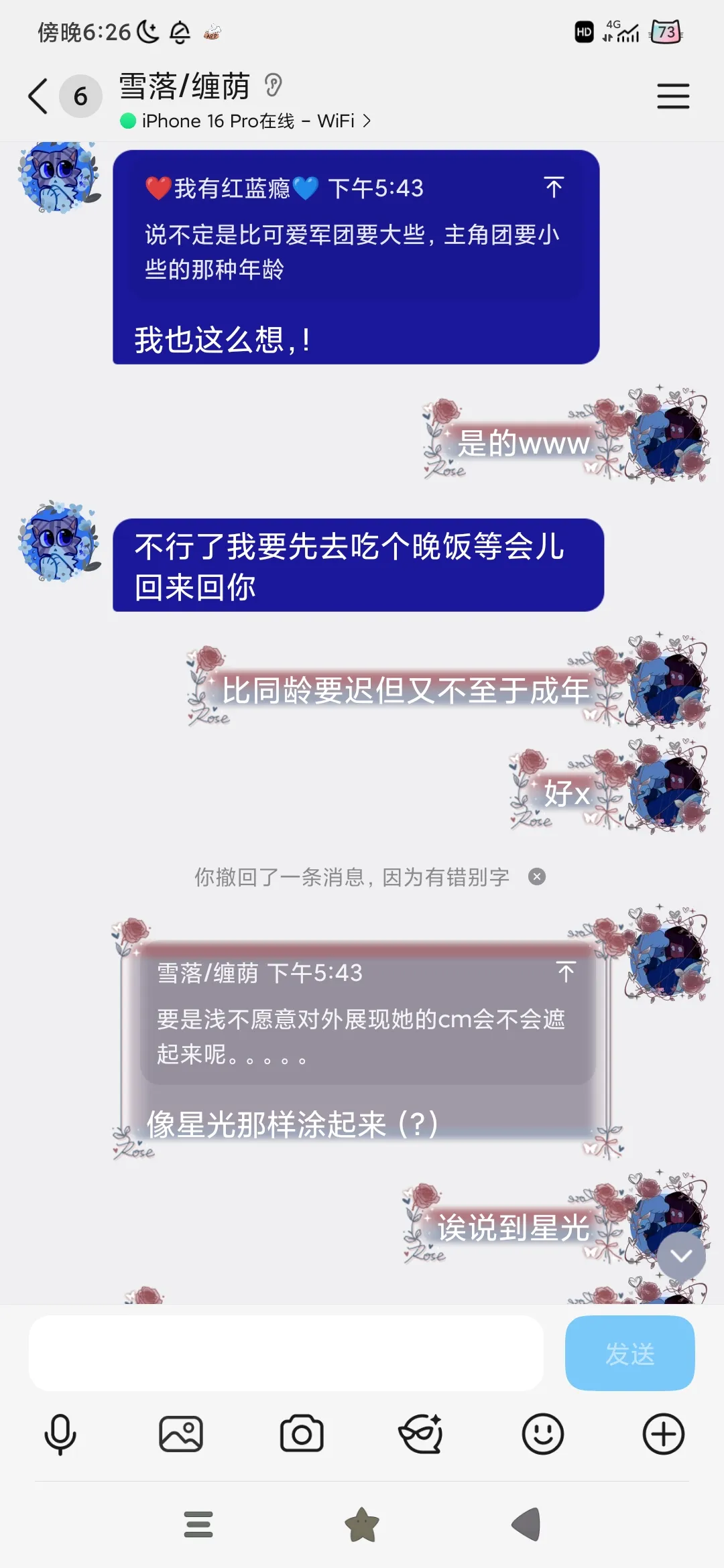This screenshot has width=724, height=1568.
Task: Open the emoji panel
Action: [542, 1434]
